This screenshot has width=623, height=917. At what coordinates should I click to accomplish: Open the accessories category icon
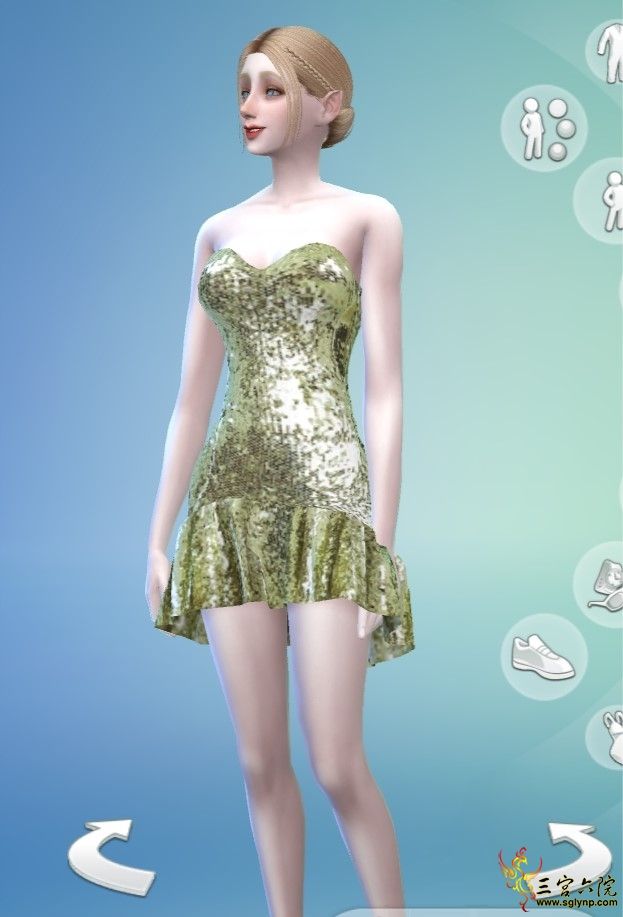604,587
